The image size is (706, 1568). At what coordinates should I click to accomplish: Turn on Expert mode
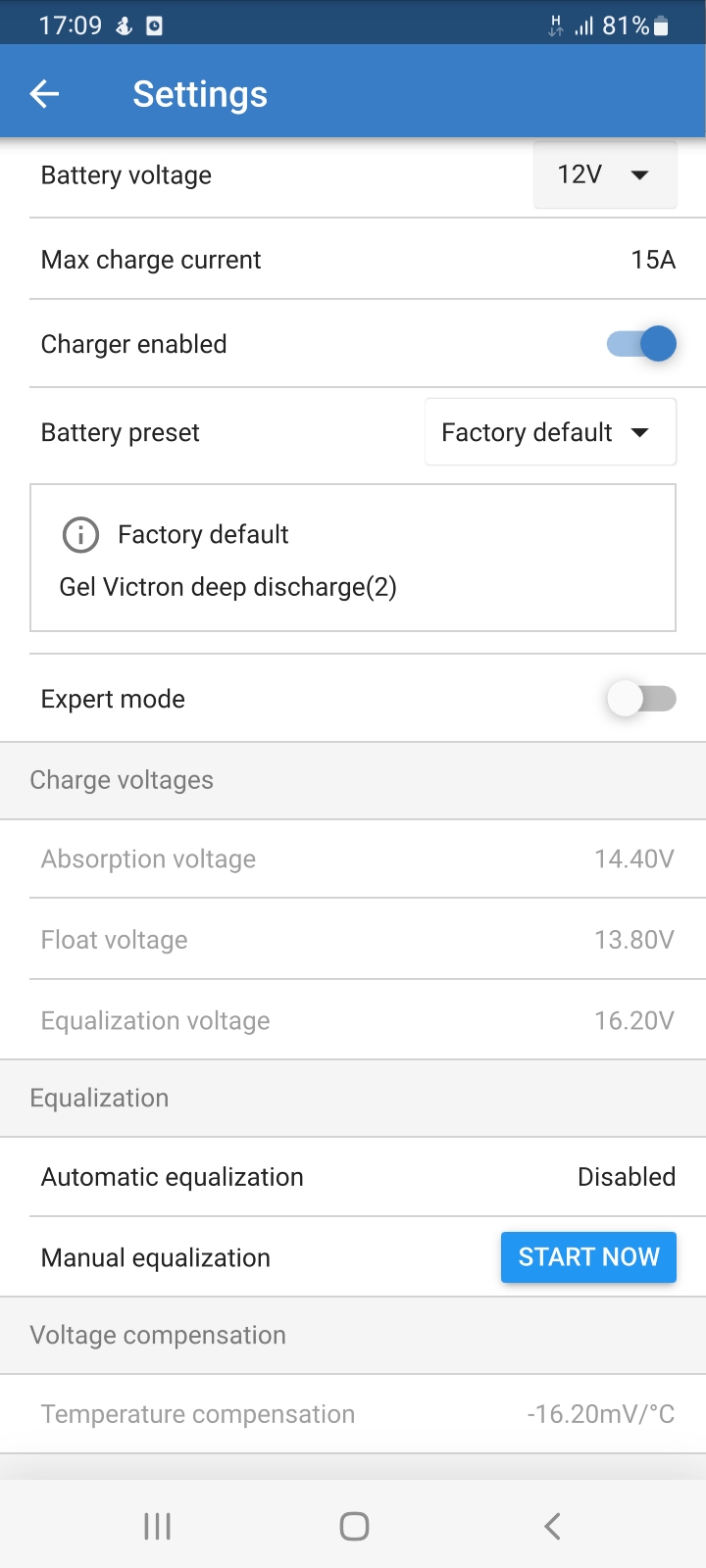pos(641,699)
